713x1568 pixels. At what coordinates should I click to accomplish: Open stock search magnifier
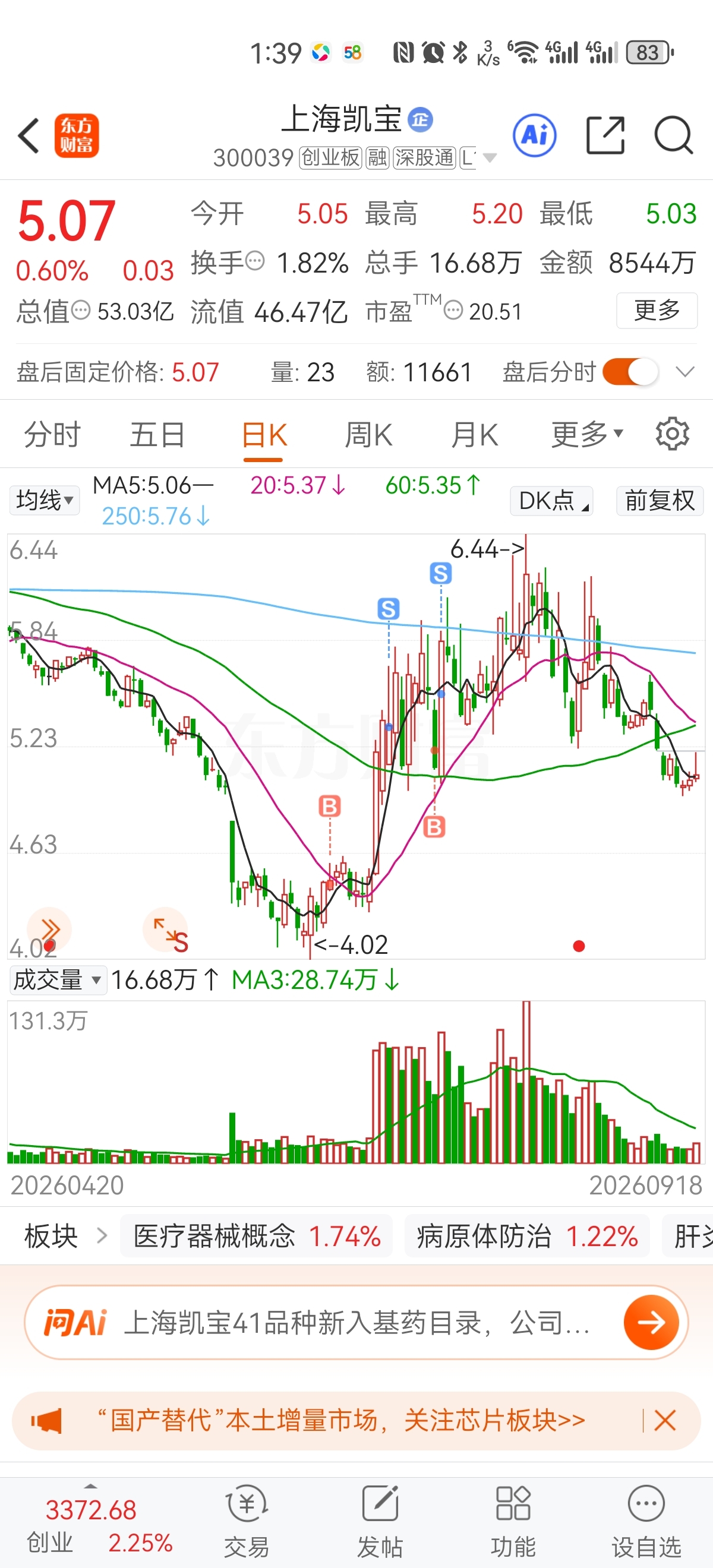(673, 135)
